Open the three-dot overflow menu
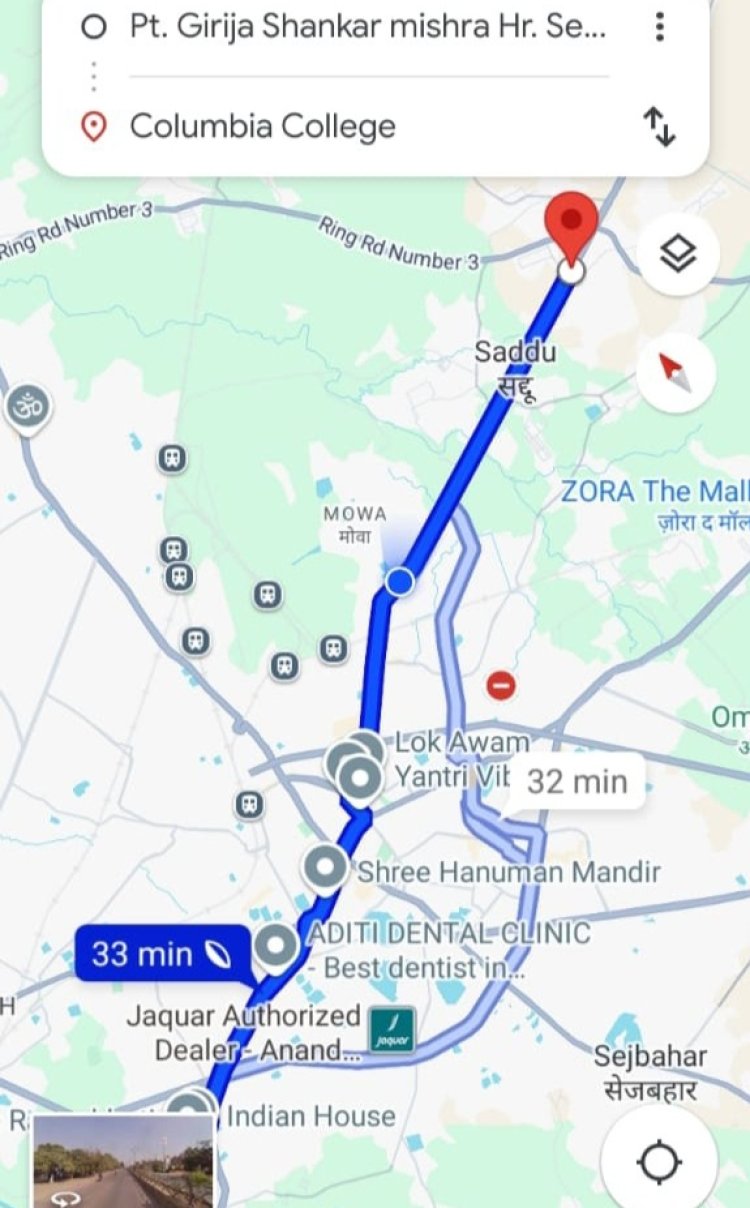750x1208 pixels. click(x=659, y=27)
